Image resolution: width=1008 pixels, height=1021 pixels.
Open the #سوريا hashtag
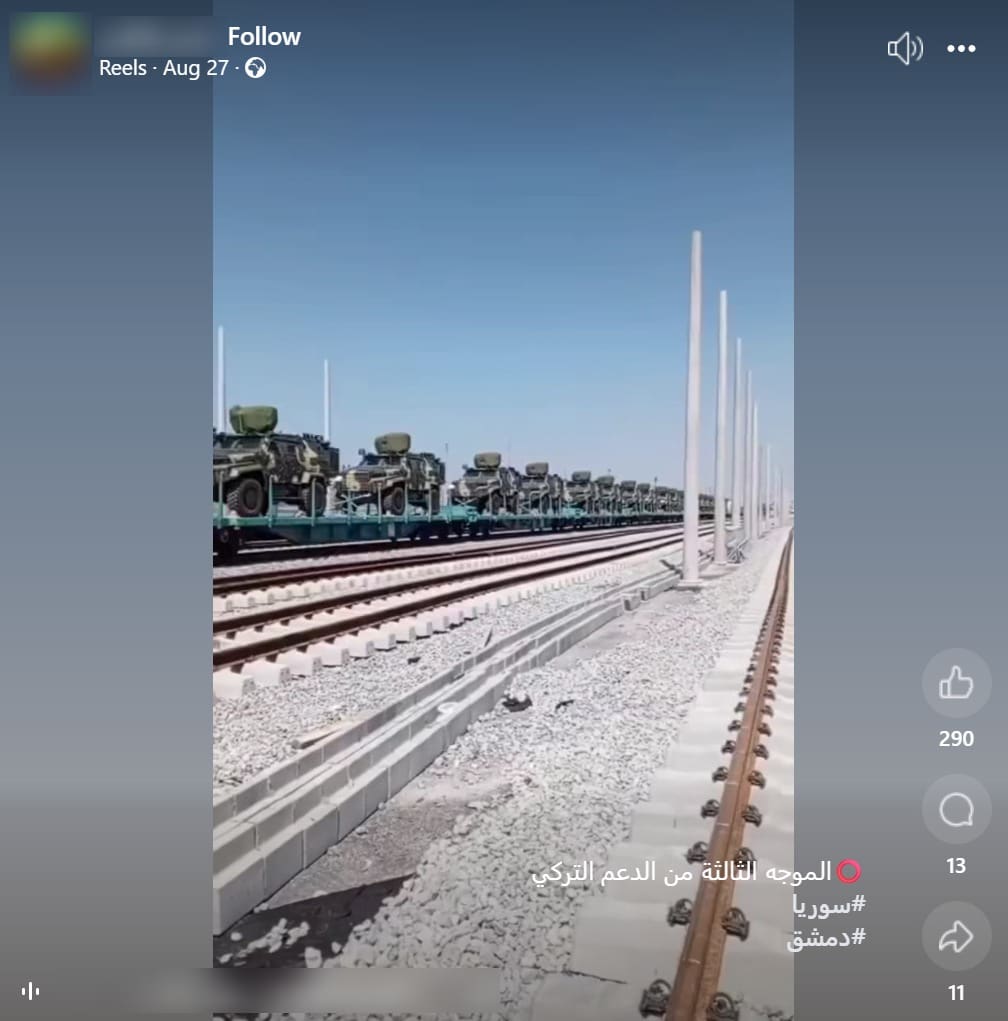(x=829, y=905)
